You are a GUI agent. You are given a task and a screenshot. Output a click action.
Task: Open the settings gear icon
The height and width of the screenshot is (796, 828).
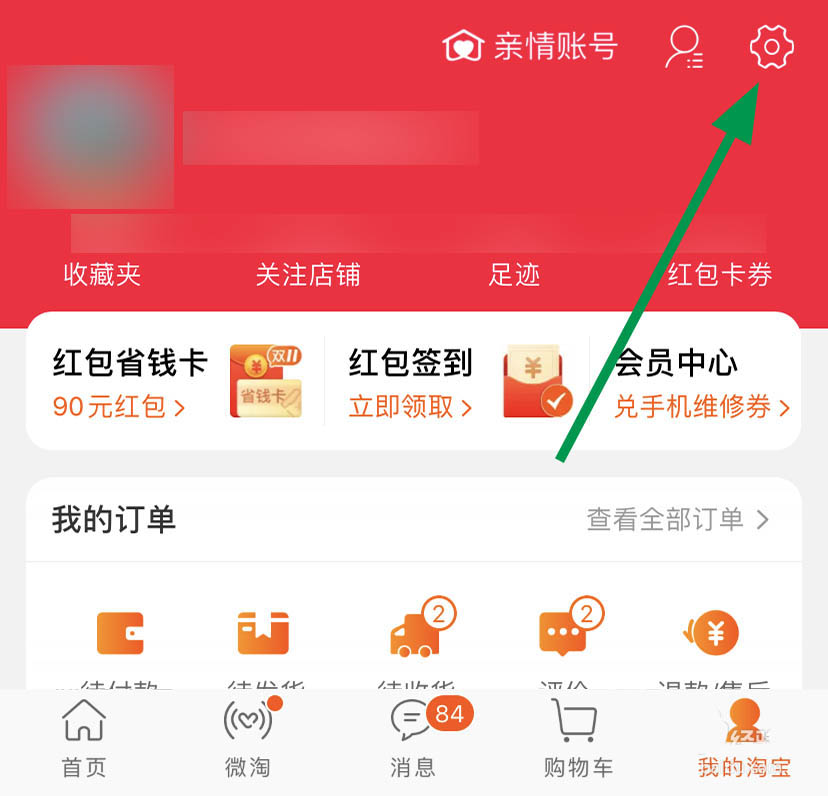click(771, 47)
